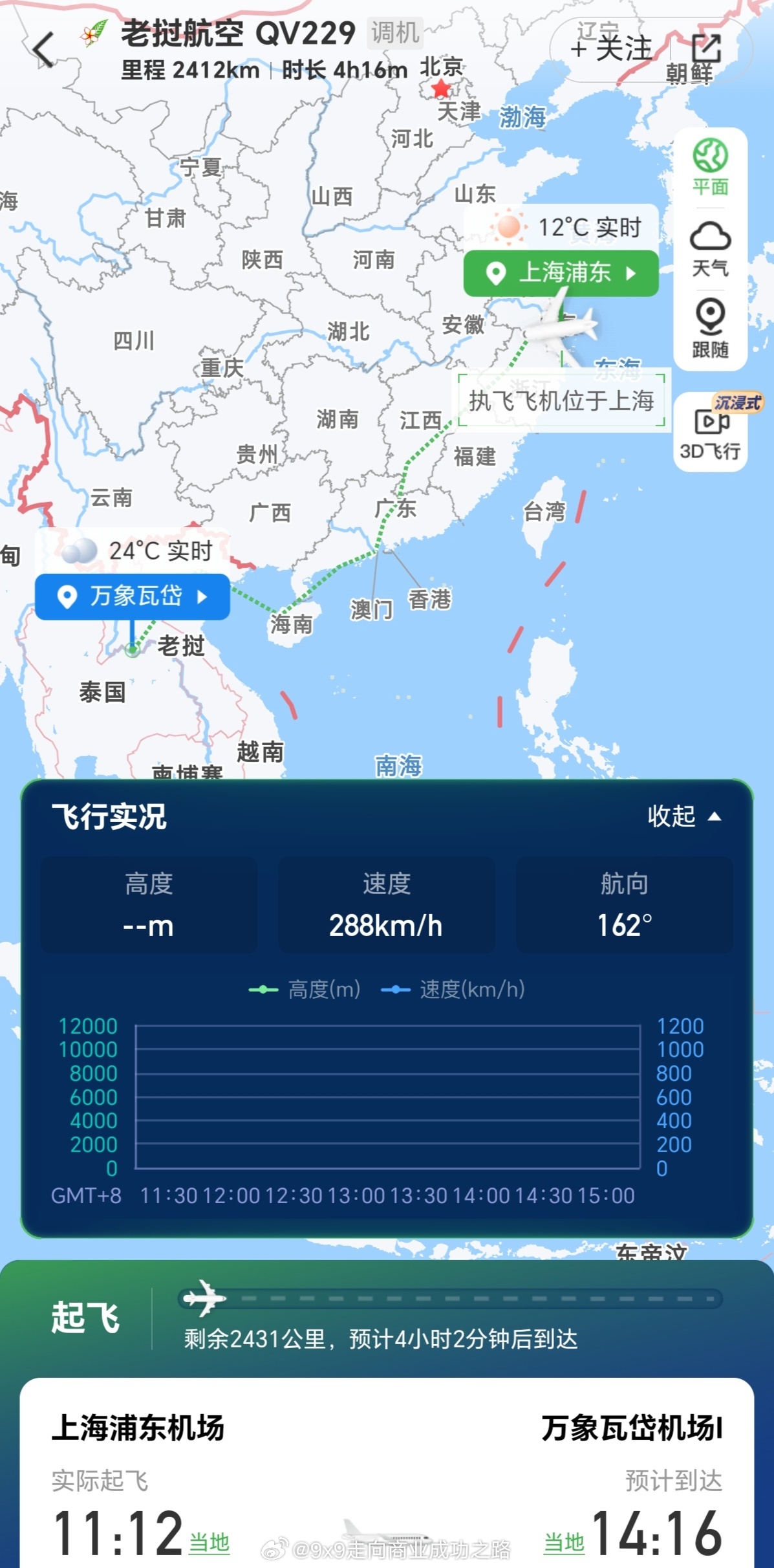Open the 万象瓦岱 airport marker

[133, 596]
